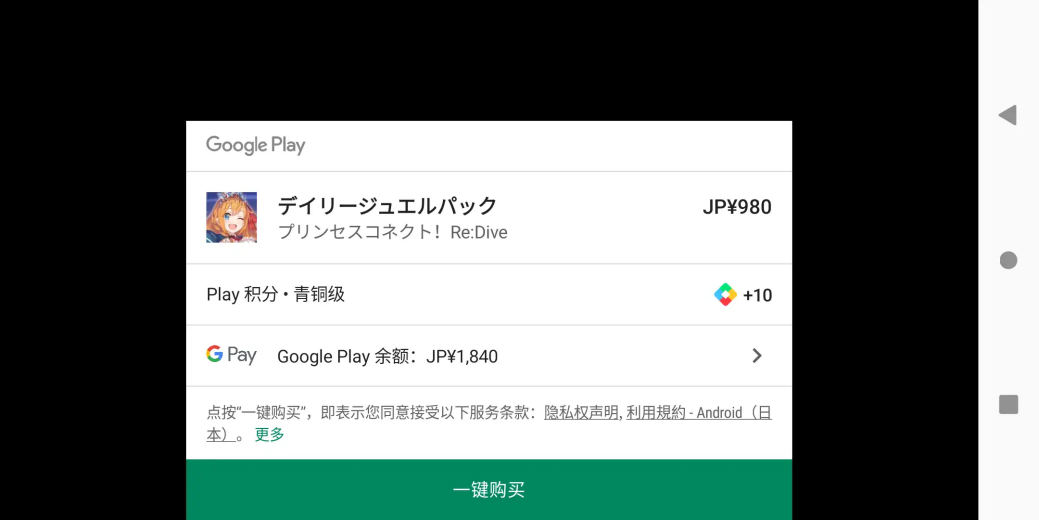Image resolution: width=1039 pixels, height=520 pixels.
Task: Expand terms with the 更多 link
Action: 269,435
